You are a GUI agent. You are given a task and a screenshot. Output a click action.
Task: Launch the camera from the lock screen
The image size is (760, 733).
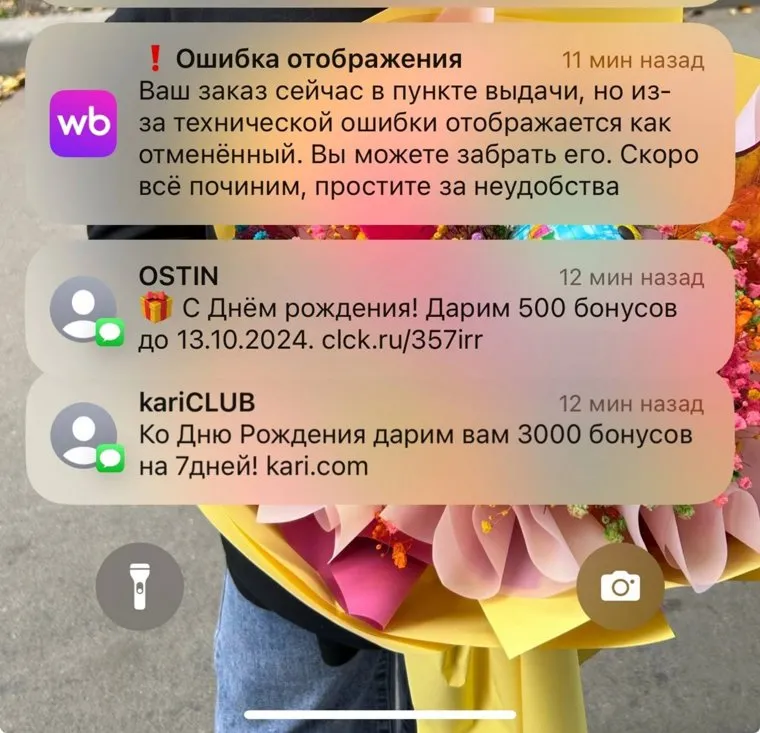(x=620, y=586)
